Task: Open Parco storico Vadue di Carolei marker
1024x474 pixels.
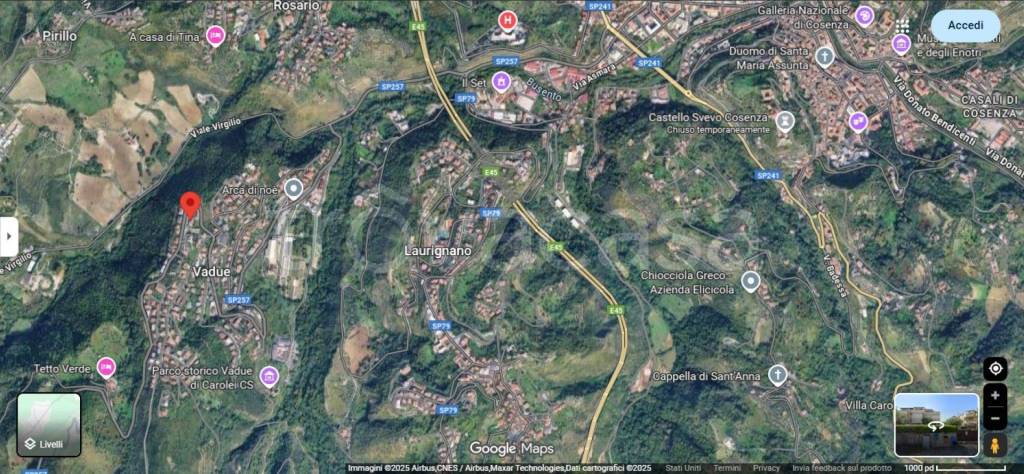Action: (268, 376)
